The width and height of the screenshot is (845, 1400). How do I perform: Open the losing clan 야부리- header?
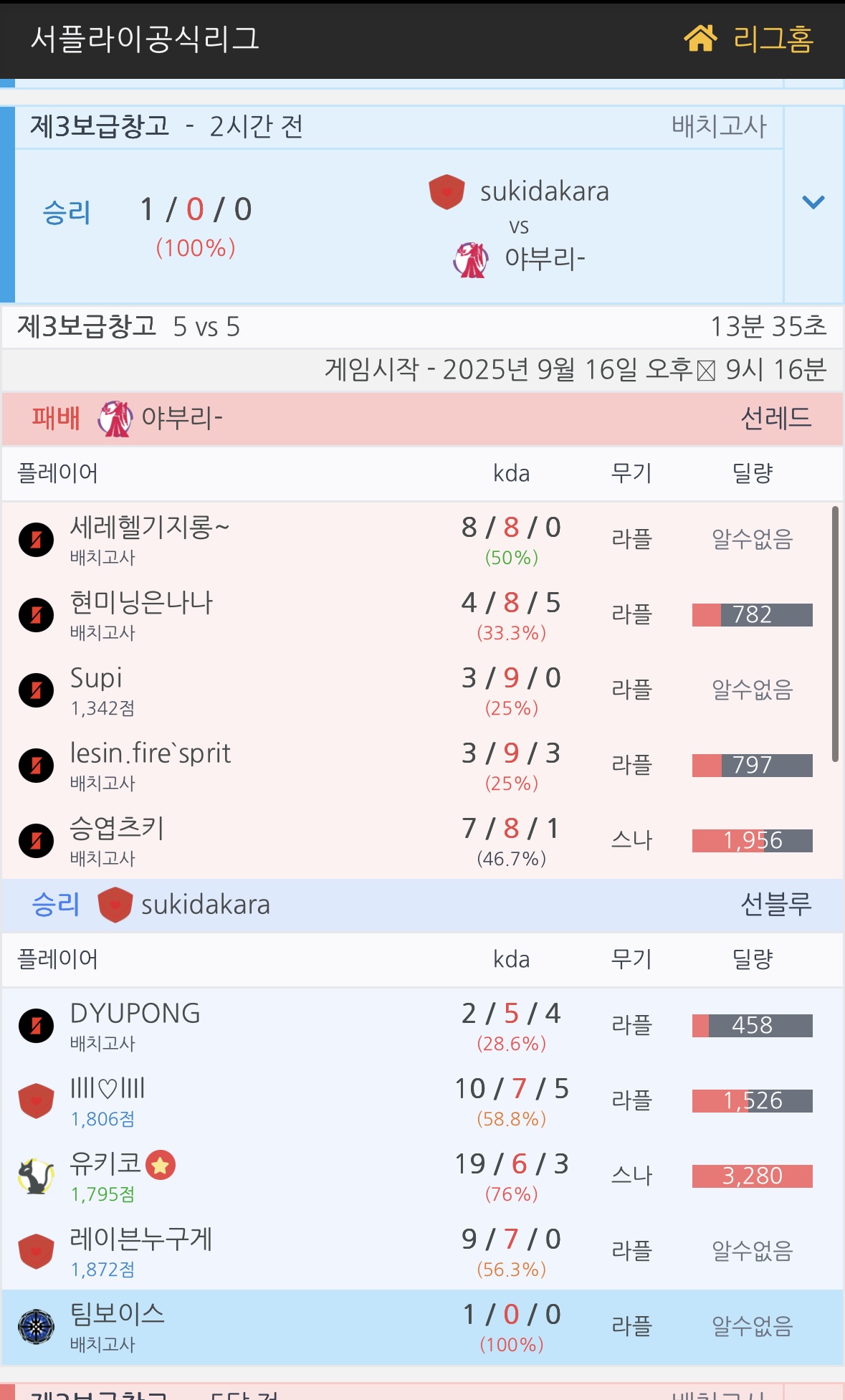[181, 418]
